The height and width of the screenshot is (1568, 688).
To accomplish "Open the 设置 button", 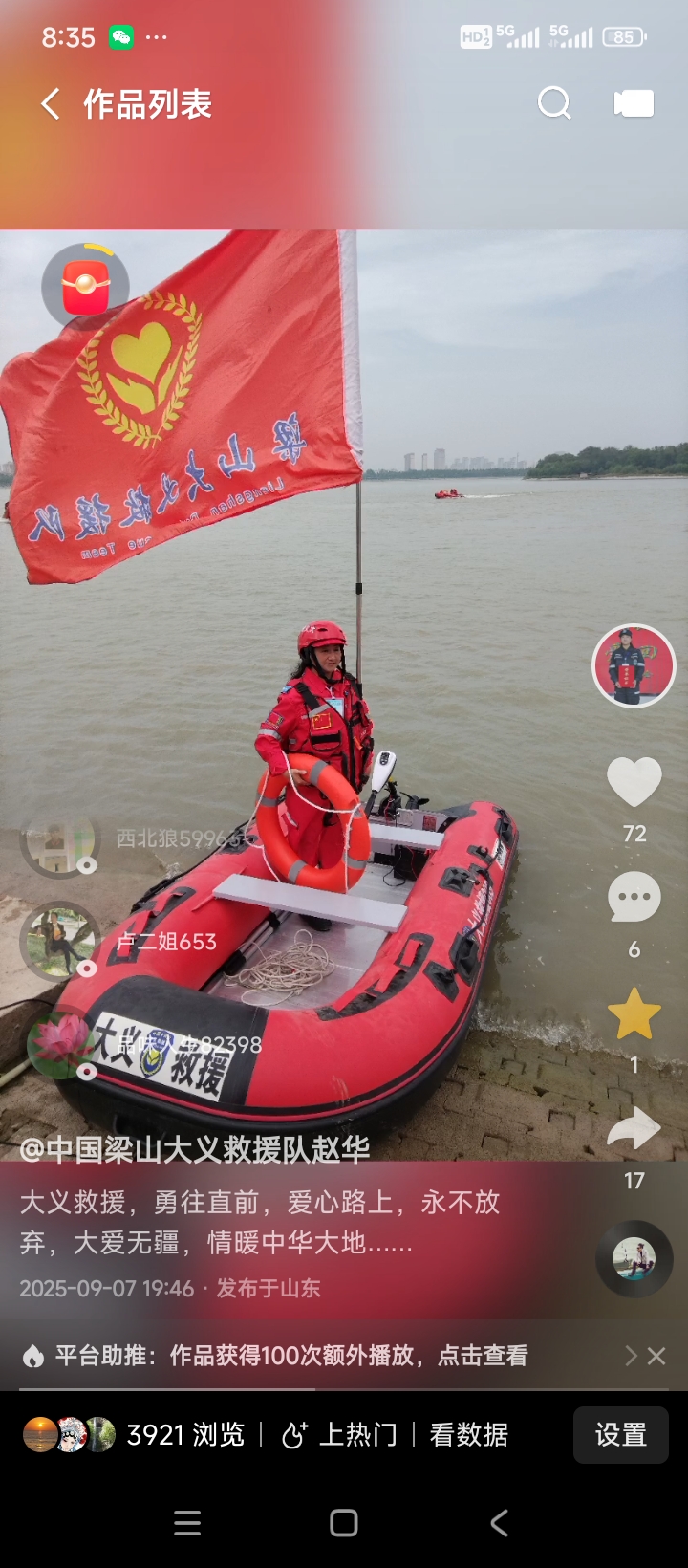I will pyautogui.click(x=620, y=1435).
